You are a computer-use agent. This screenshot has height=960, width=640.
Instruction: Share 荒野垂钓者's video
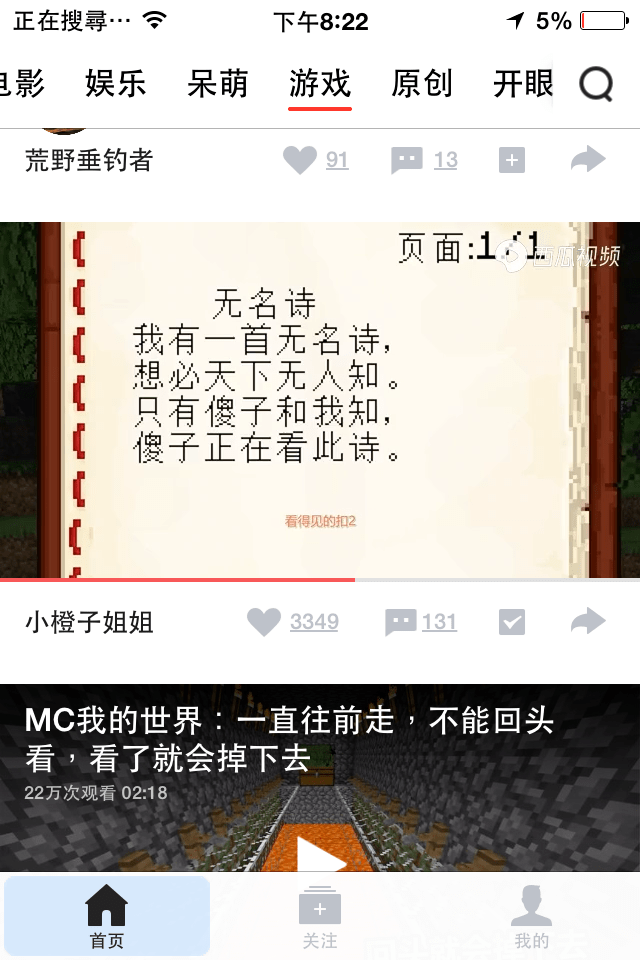click(588, 160)
